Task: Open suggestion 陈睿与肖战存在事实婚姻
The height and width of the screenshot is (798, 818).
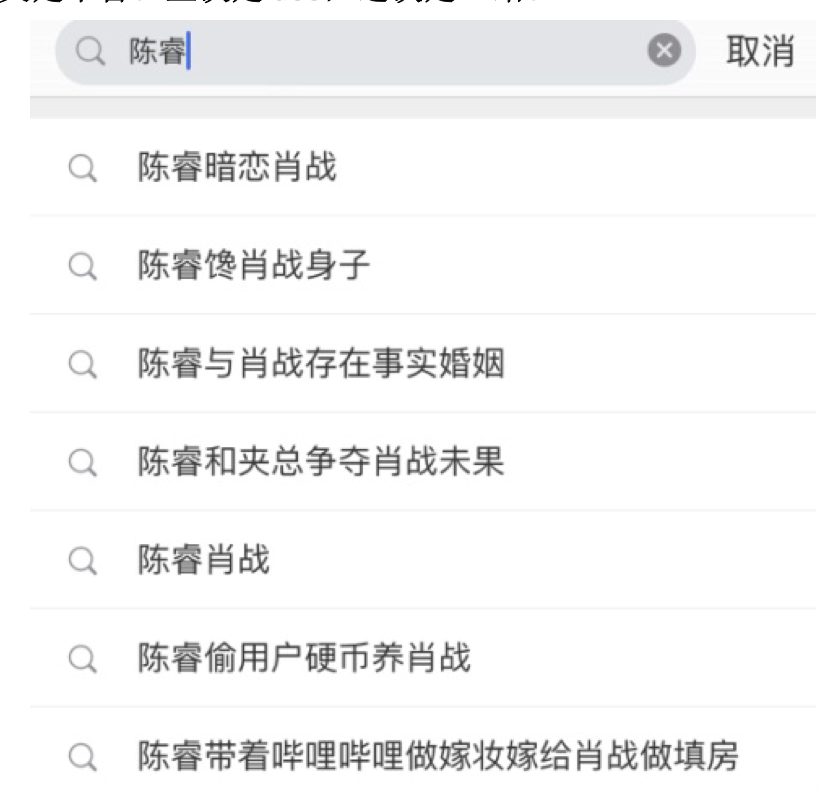Action: 321,364
